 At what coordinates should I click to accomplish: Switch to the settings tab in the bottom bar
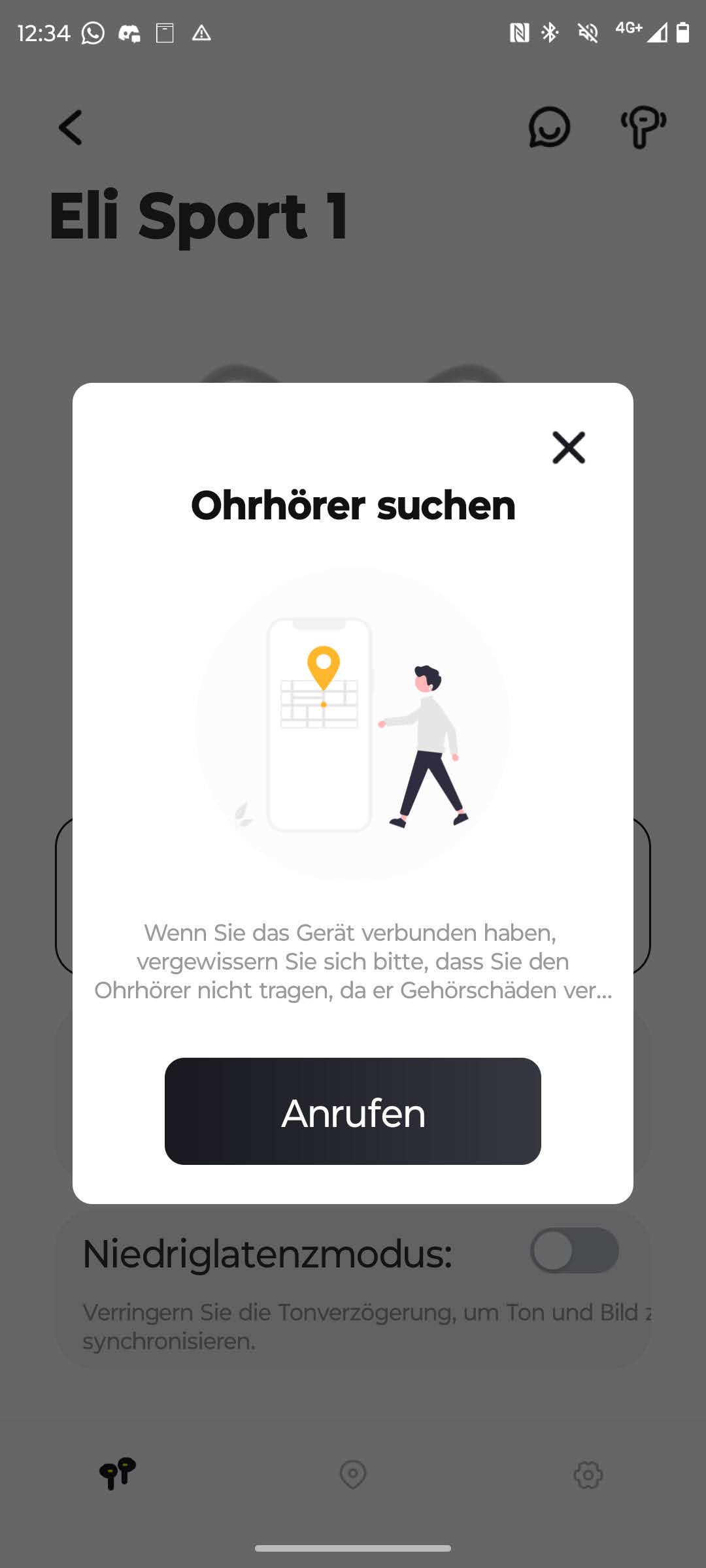[x=588, y=1475]
